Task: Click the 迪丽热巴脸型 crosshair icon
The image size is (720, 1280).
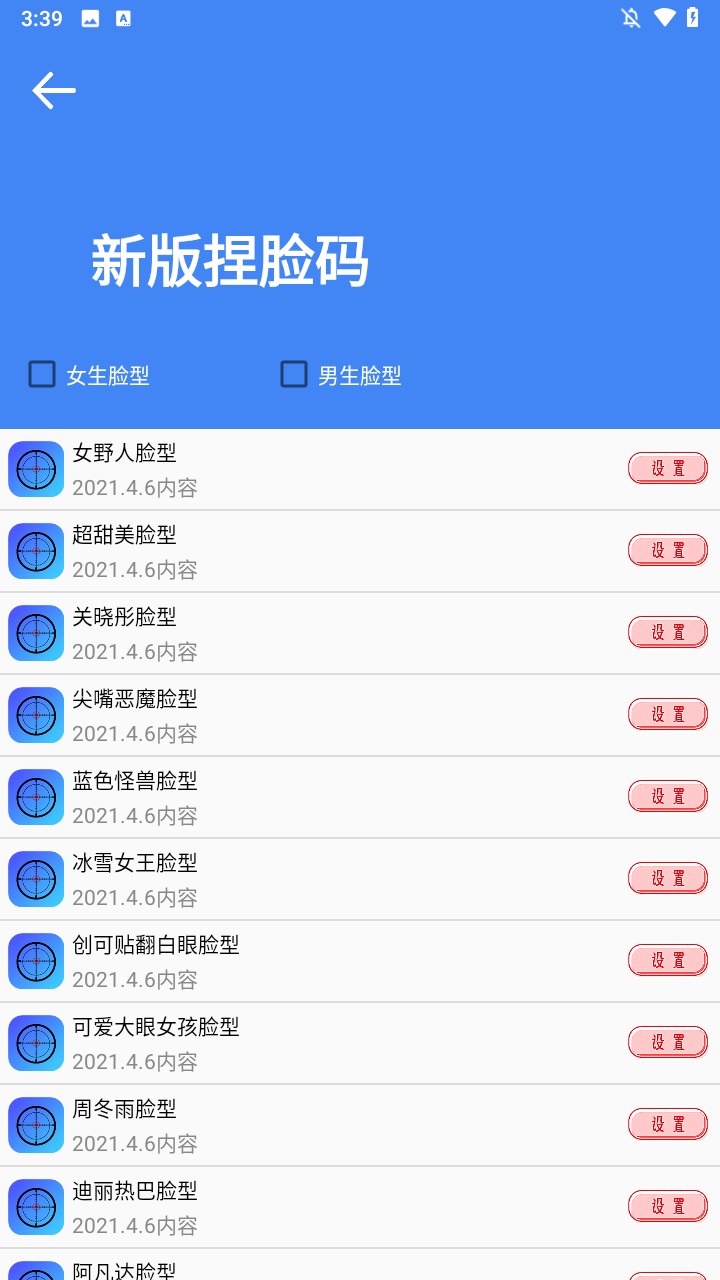Action: coord(35,1206)
